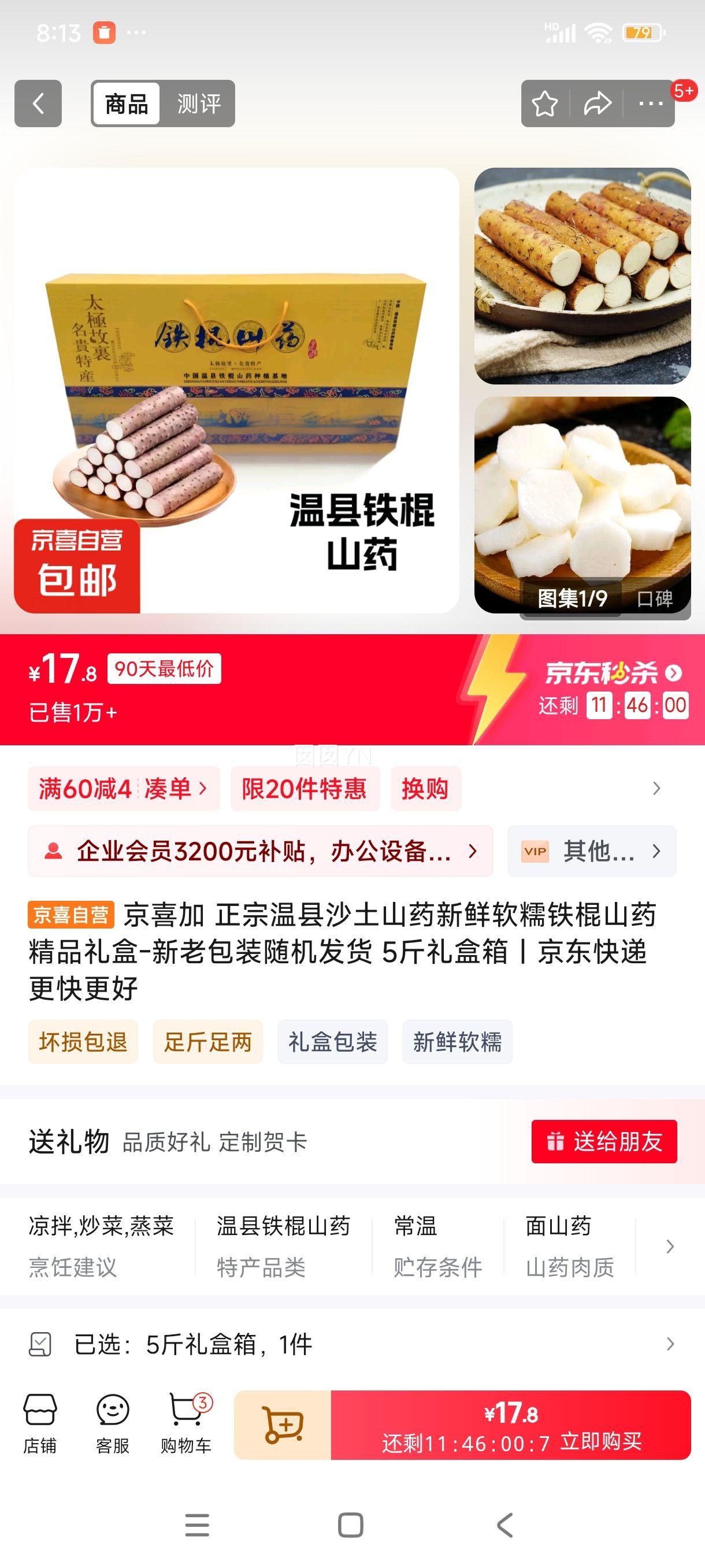The image size is (705, 1568).
Task: Open the 限20件特惠 offer tag
Action: point(304,789)
